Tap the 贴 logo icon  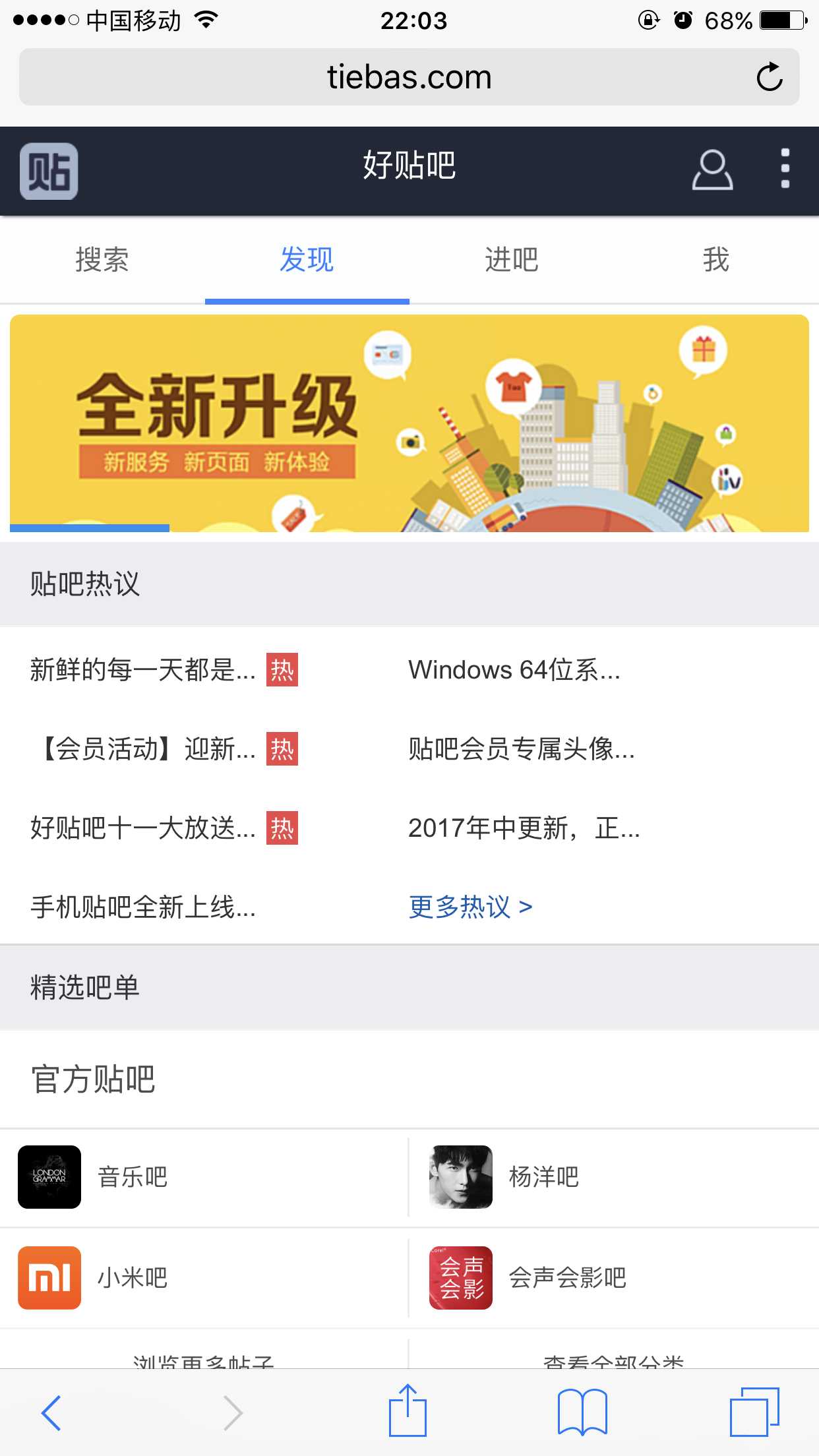[x=49, y=171]
